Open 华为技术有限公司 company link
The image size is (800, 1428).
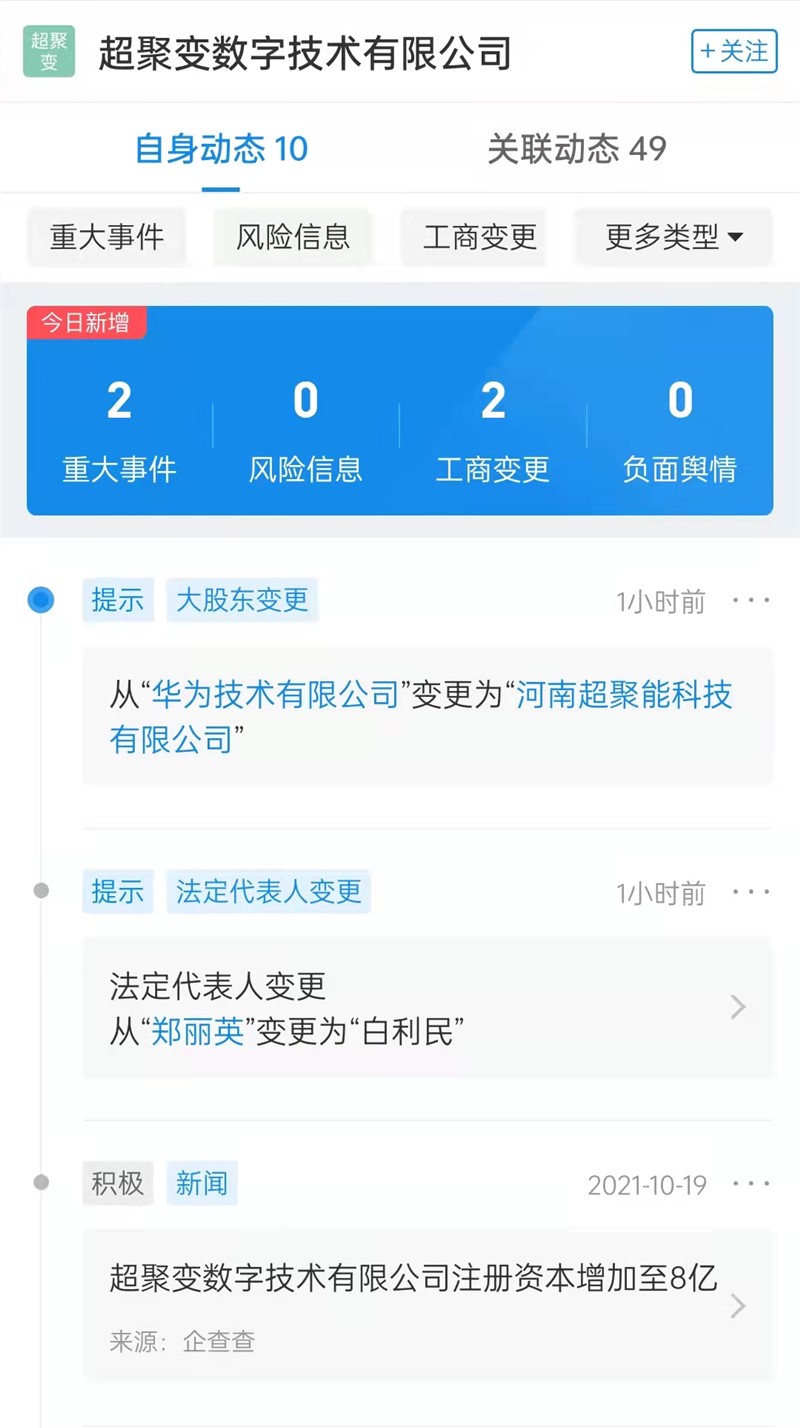pos(276,695)
